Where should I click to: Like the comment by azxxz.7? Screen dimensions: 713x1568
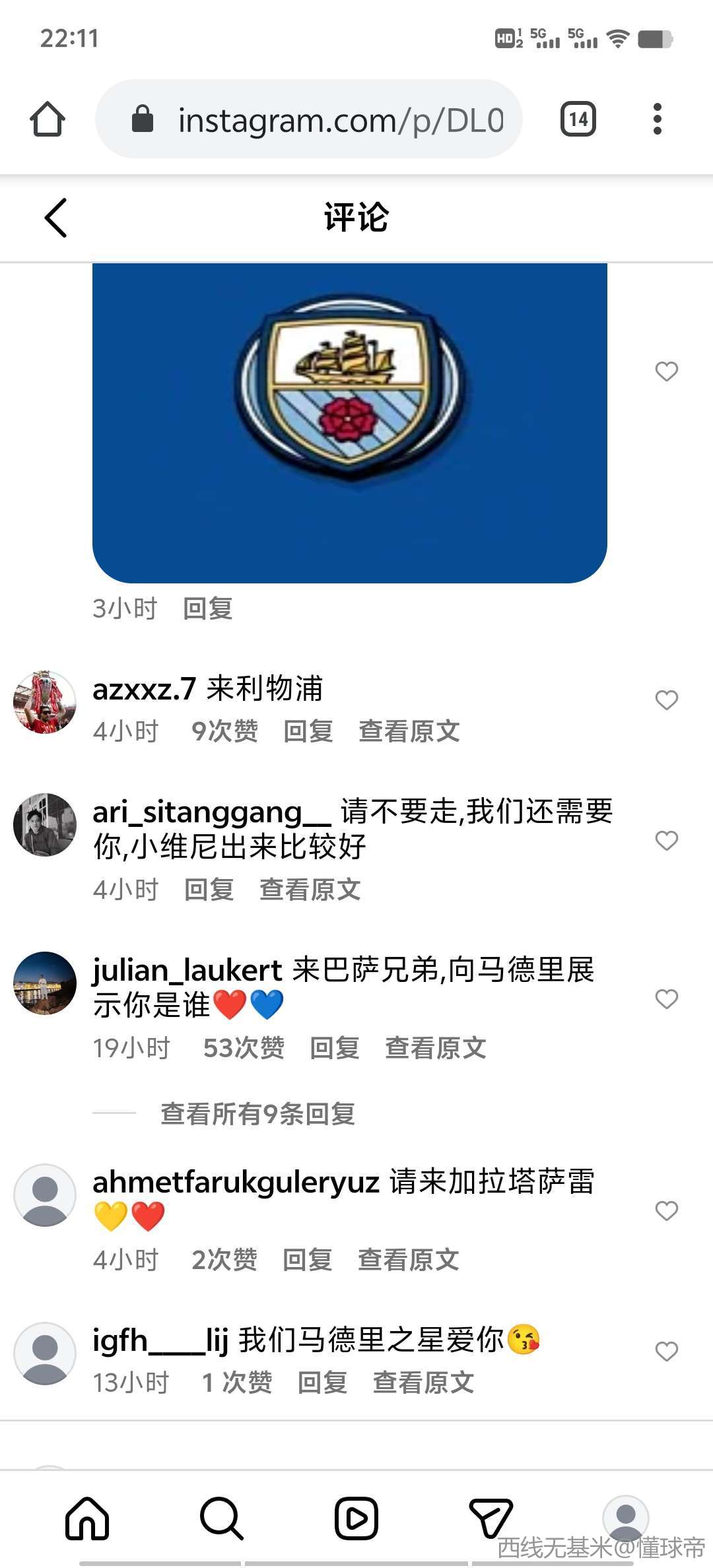666,700
